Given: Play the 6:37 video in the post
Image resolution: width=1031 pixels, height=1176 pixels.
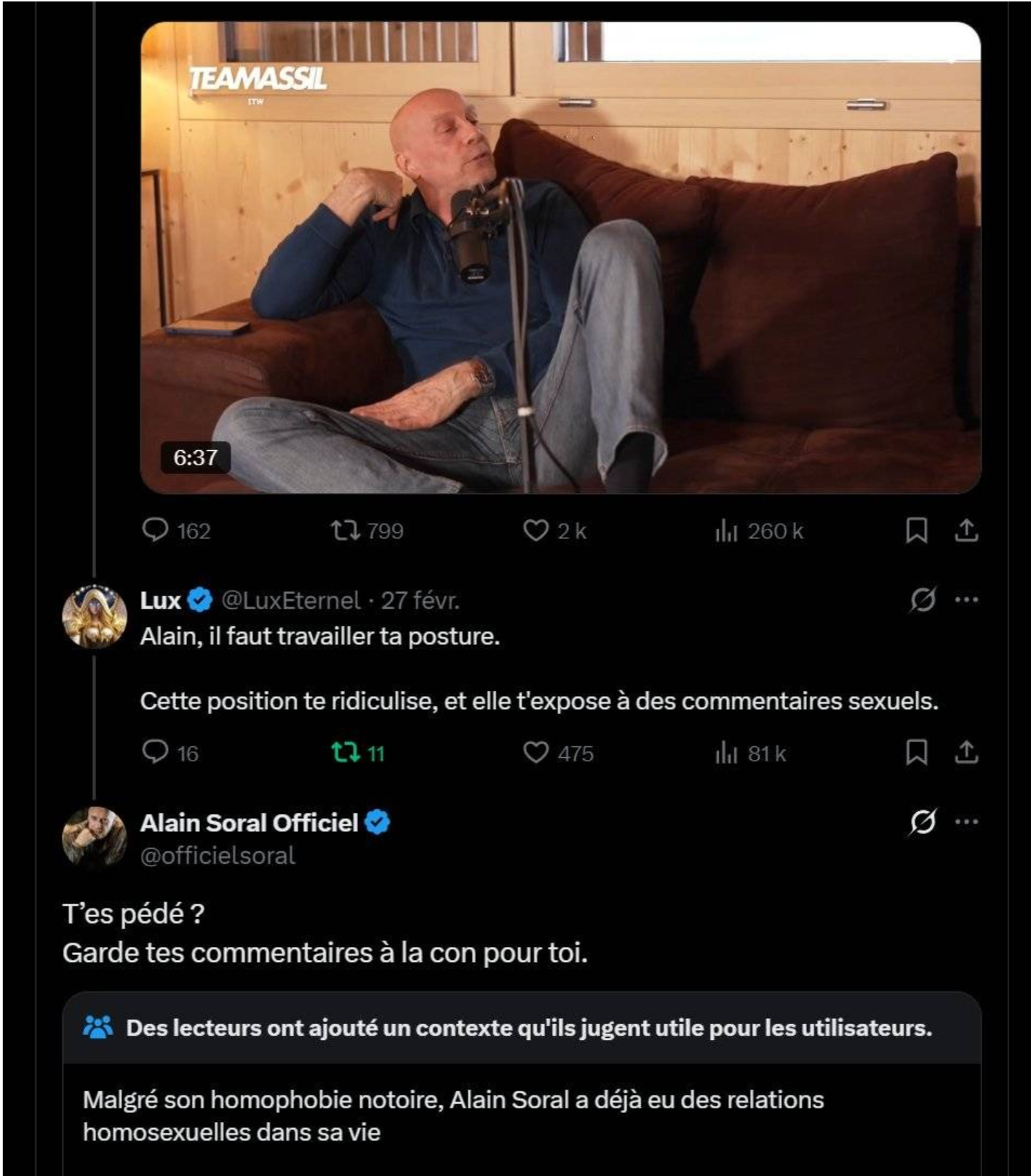Looking at the screenshot, I should coord(560,257).
